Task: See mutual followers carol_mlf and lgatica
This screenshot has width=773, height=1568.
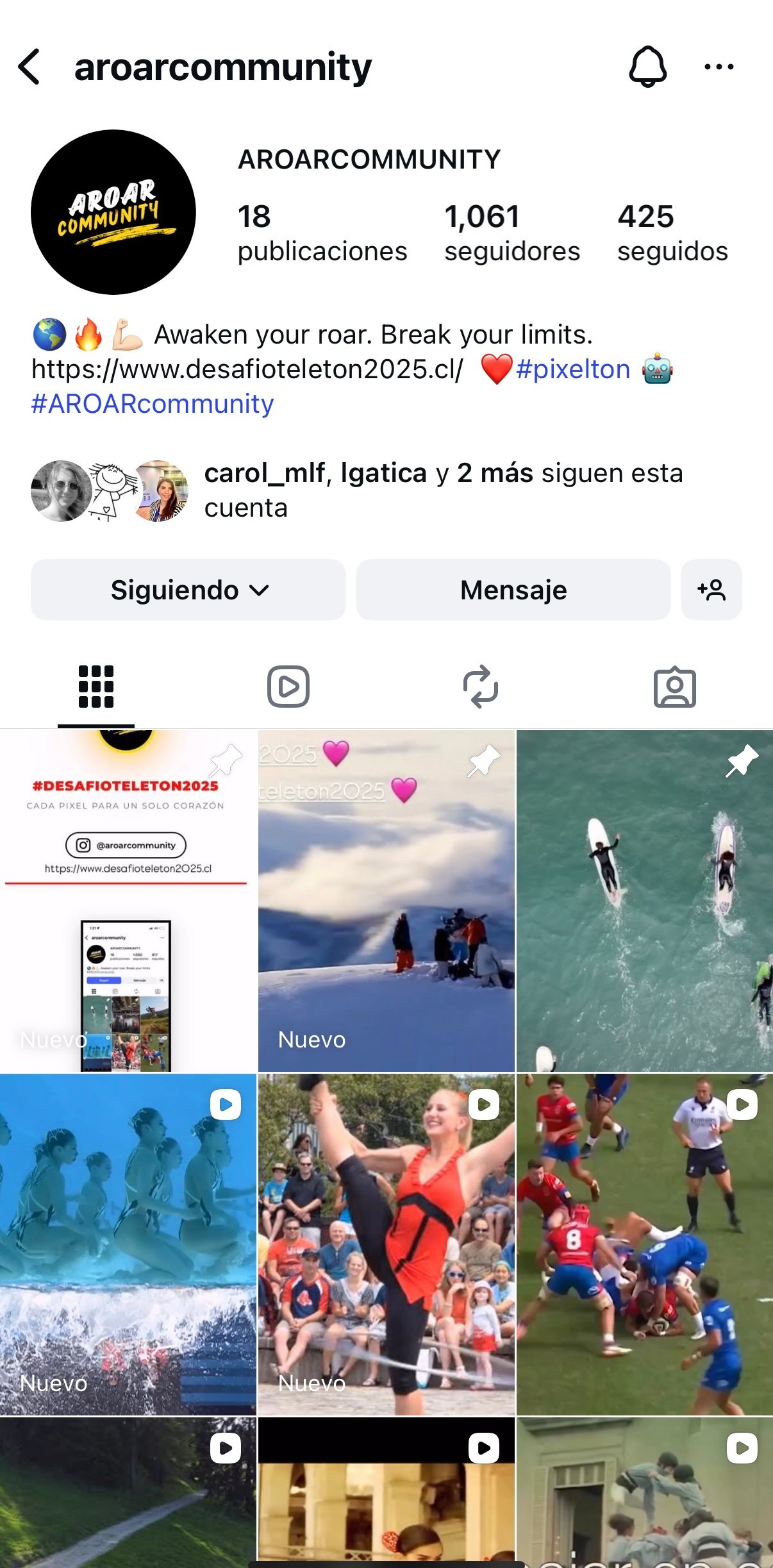Action: pos(442,490)
